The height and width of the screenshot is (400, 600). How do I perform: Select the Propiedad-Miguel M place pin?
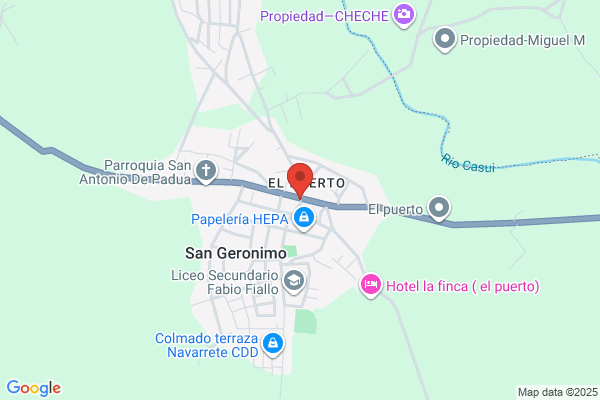[445, 39]
